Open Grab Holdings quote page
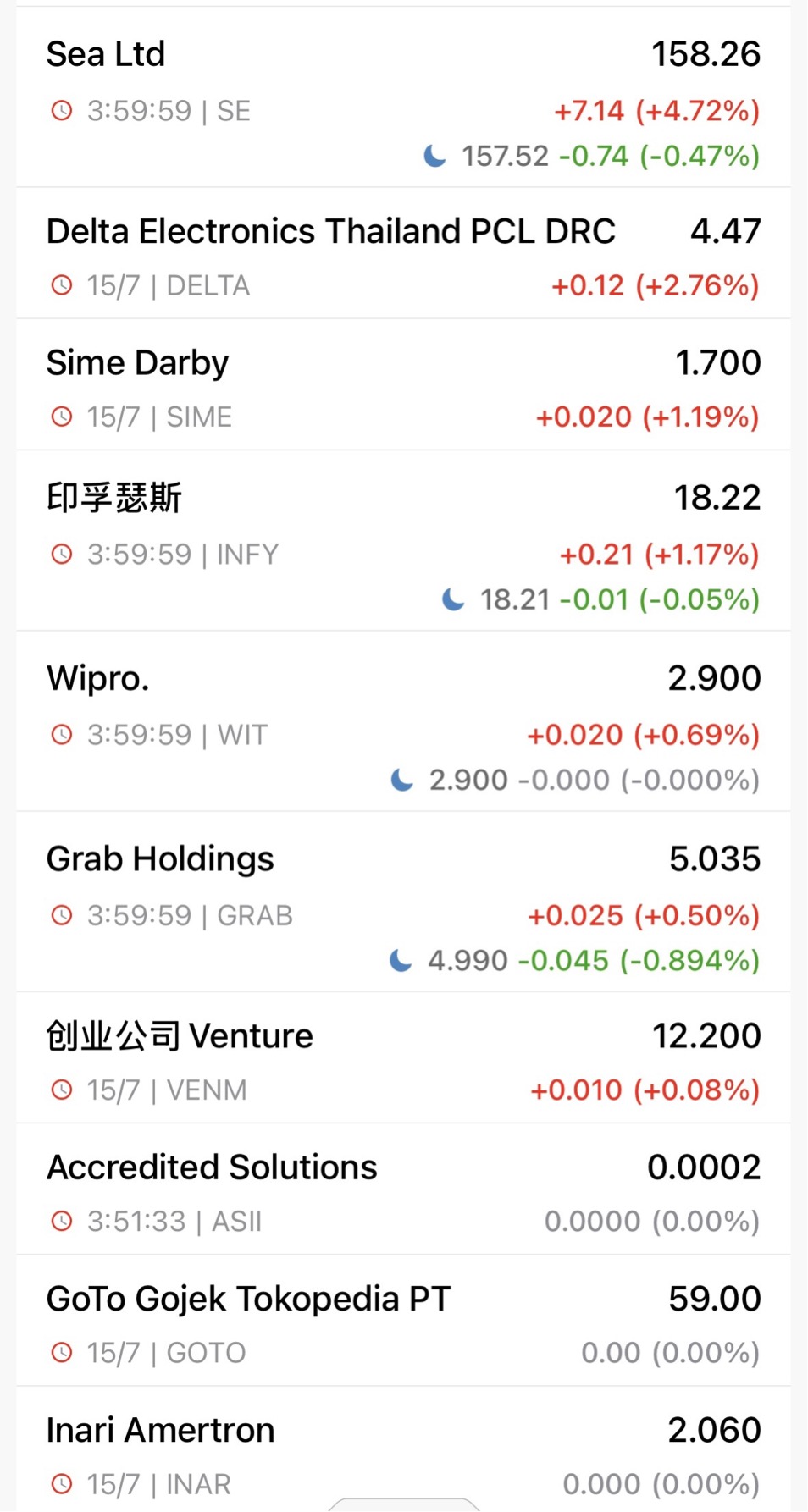808x1512 pixels. tap(403, 902)
